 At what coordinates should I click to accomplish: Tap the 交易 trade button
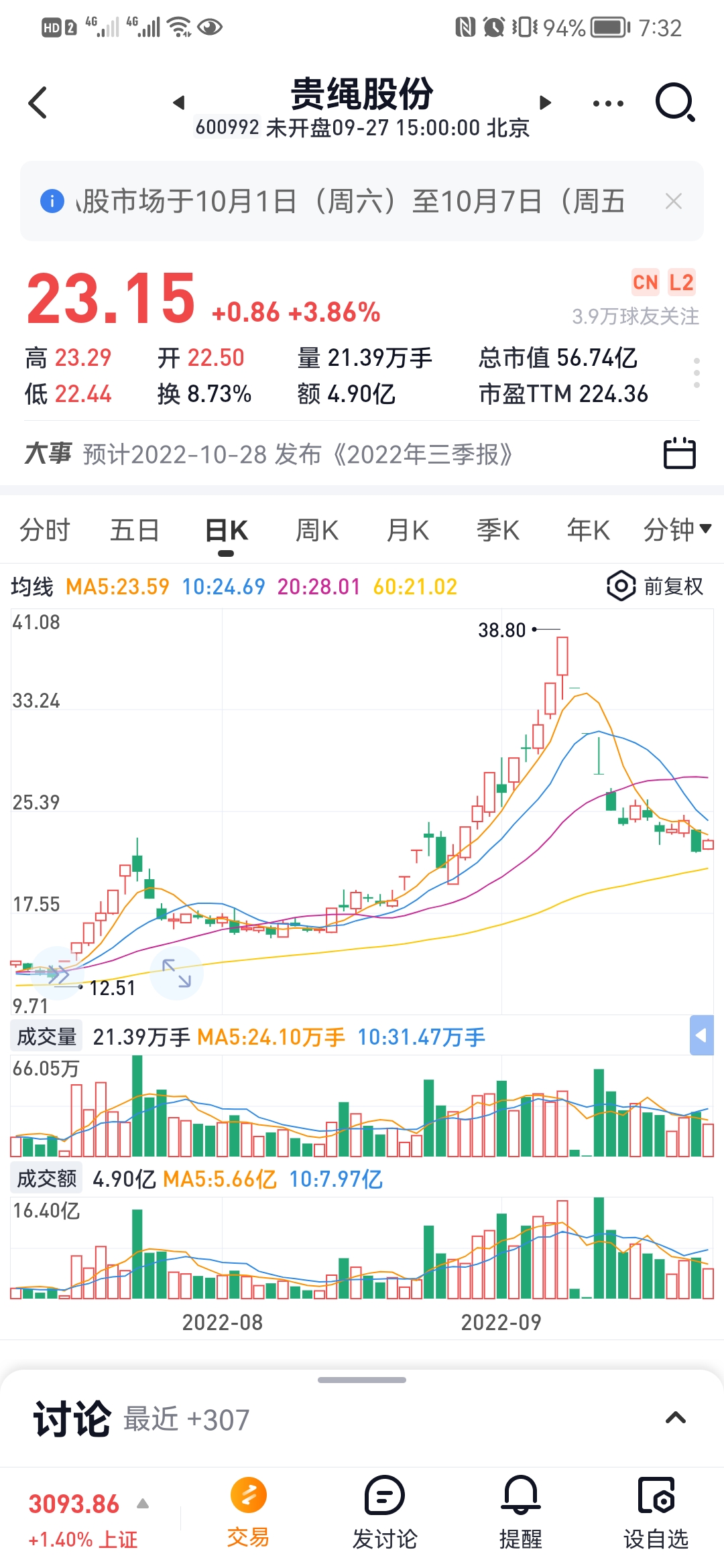(248, 1513)
